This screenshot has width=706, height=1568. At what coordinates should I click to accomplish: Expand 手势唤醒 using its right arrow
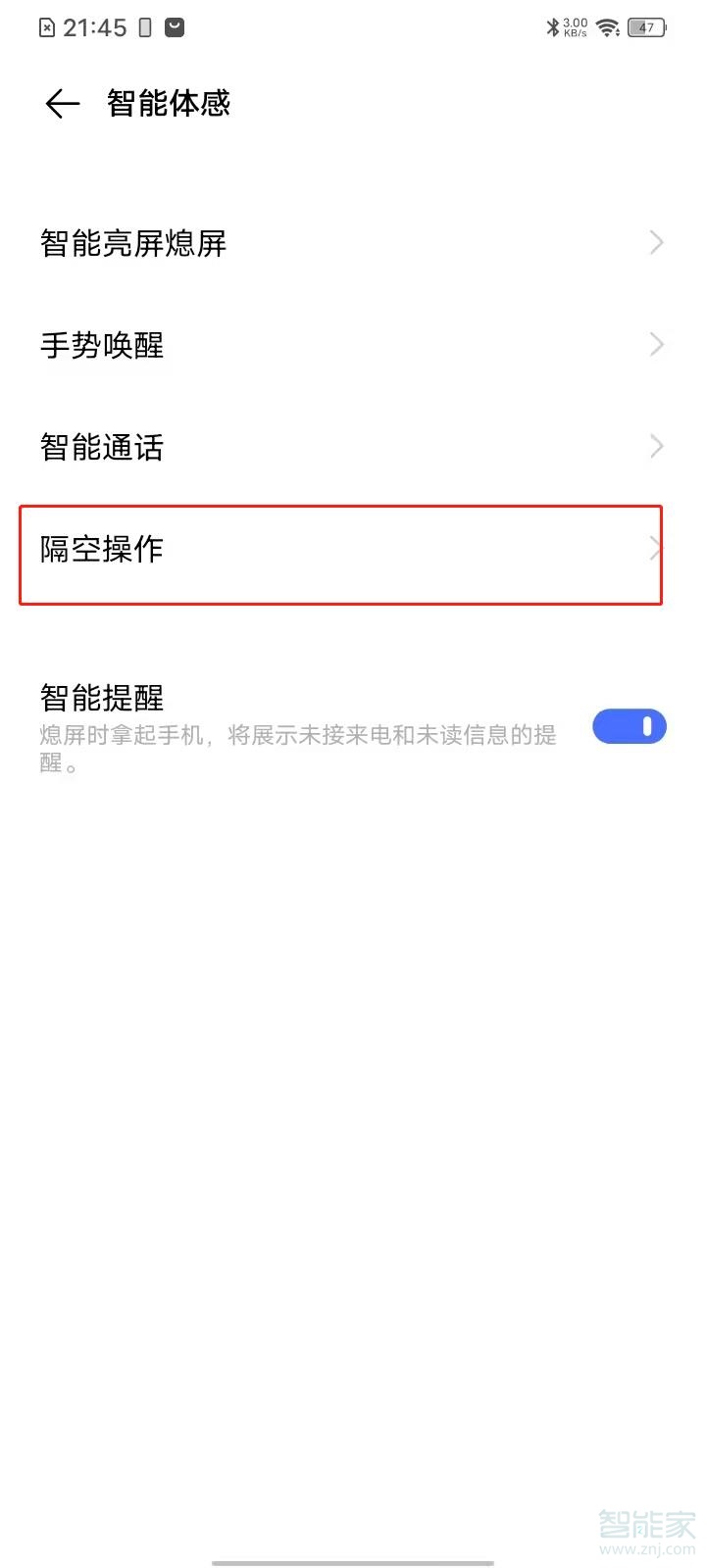tap(655, 344)
